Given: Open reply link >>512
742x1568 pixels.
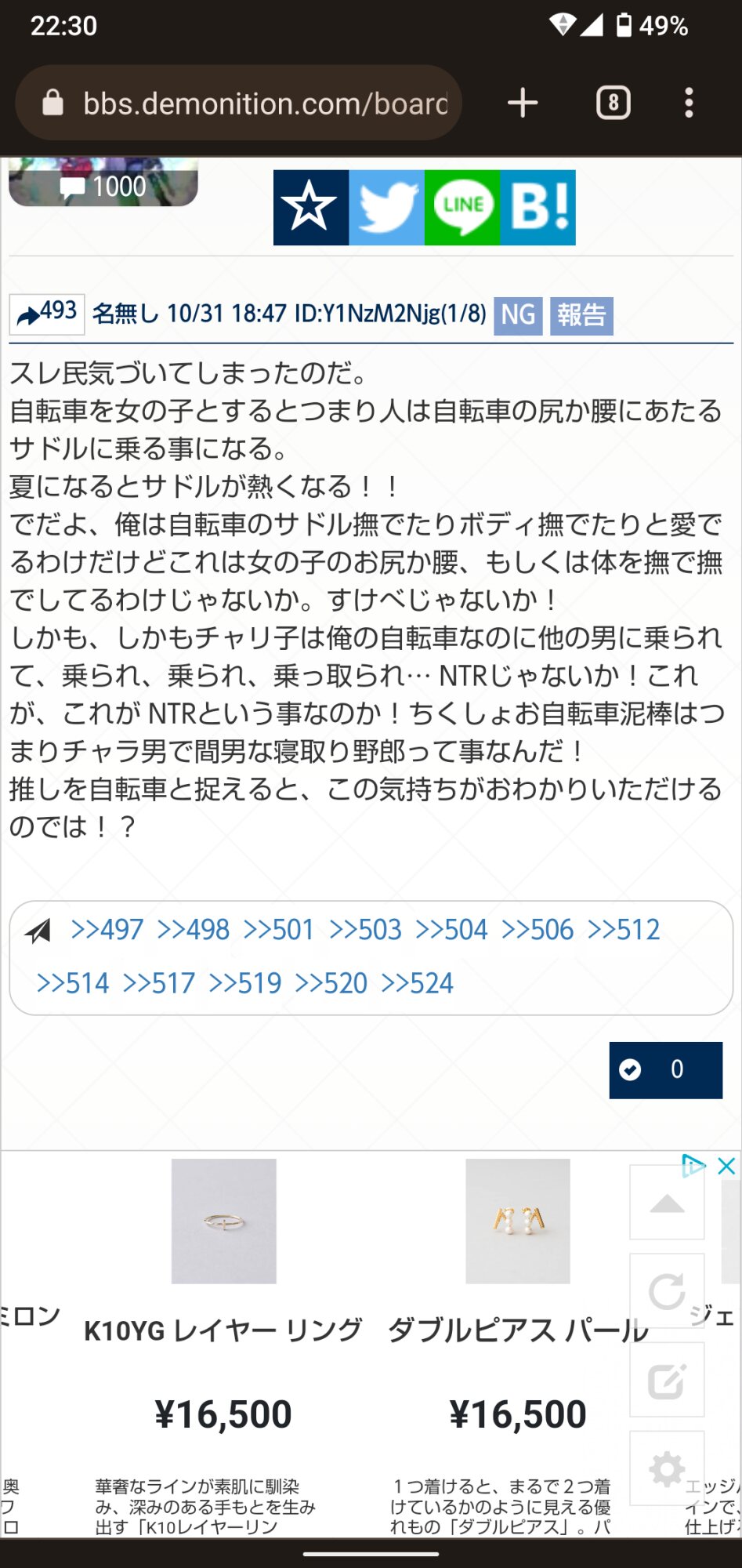Looking at the screenshot, I should click(x=624, y=930).
